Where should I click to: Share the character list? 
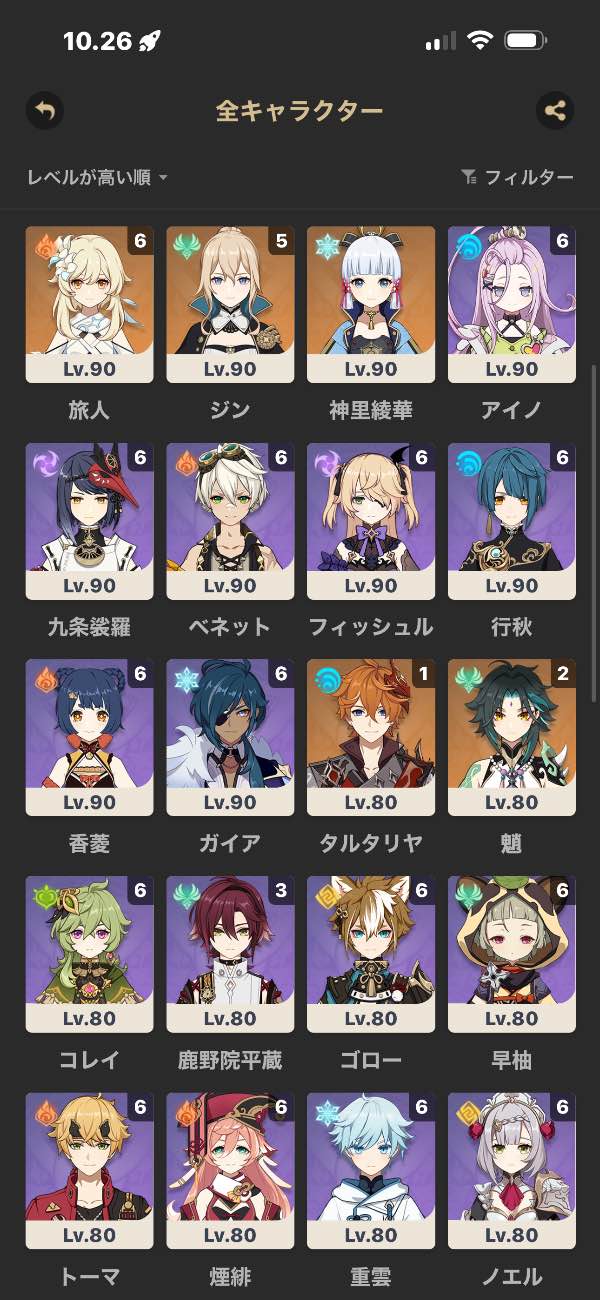coord(555,110)
